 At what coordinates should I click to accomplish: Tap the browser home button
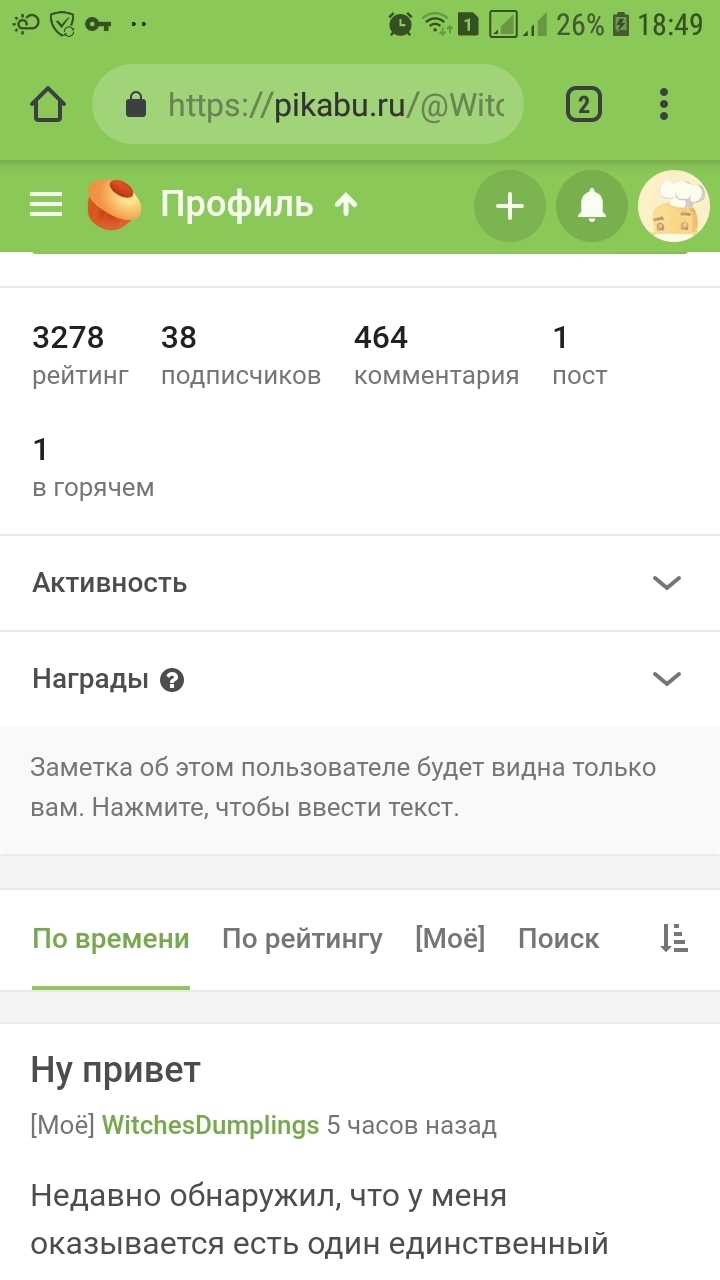[48, 105]
